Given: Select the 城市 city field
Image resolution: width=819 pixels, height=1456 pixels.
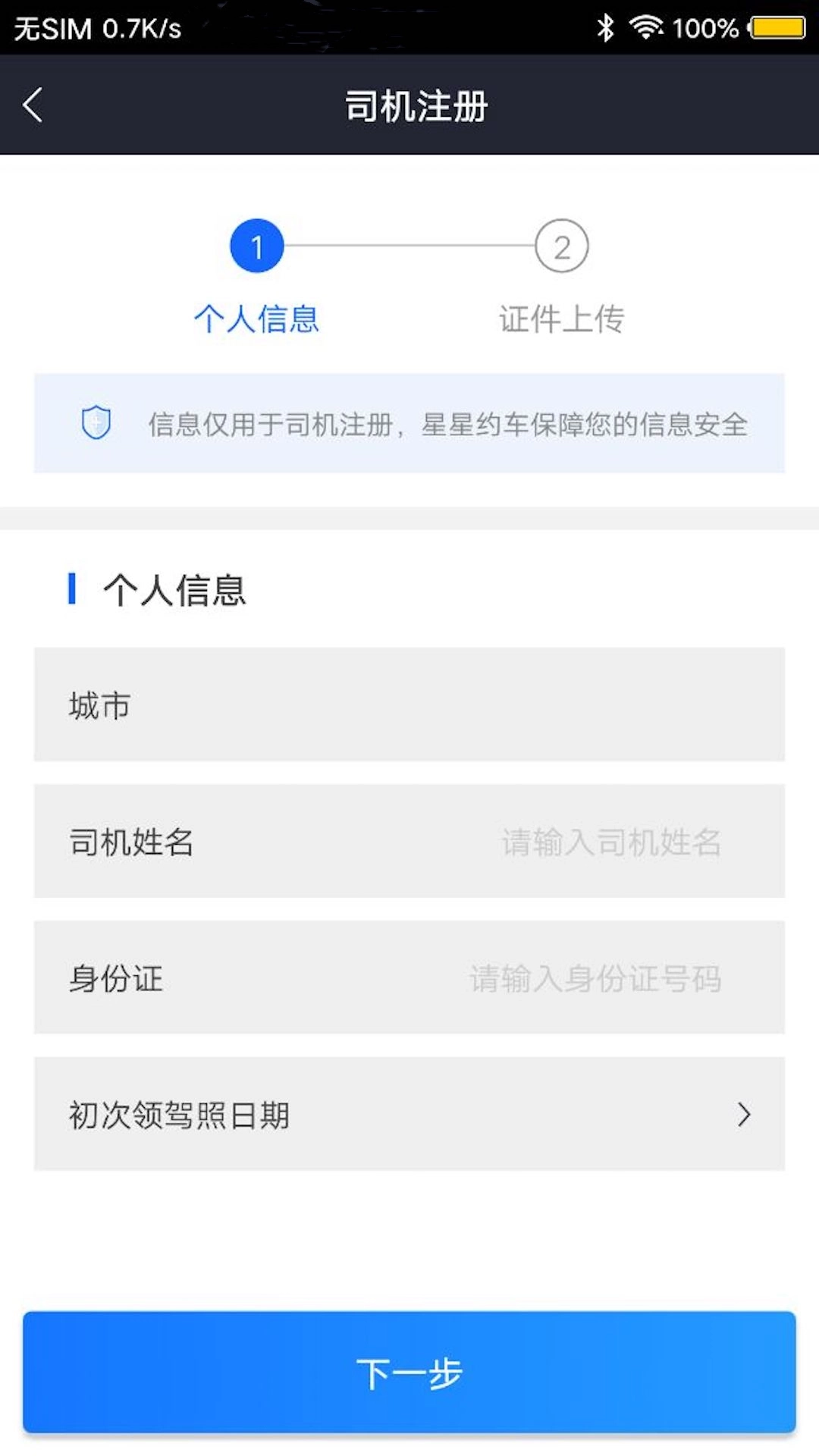Looking at the screenshot, I should pos(409,704).
